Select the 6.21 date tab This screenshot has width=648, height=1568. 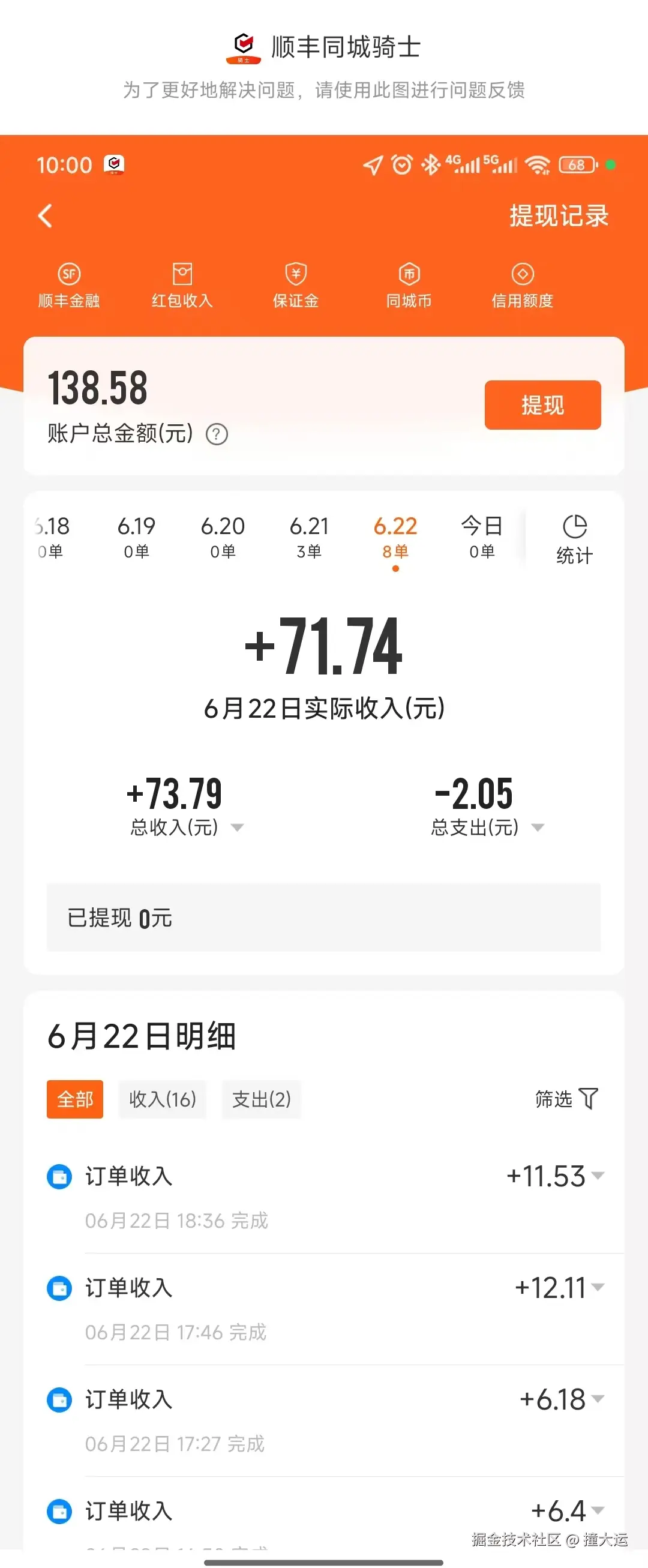point(310,537)
